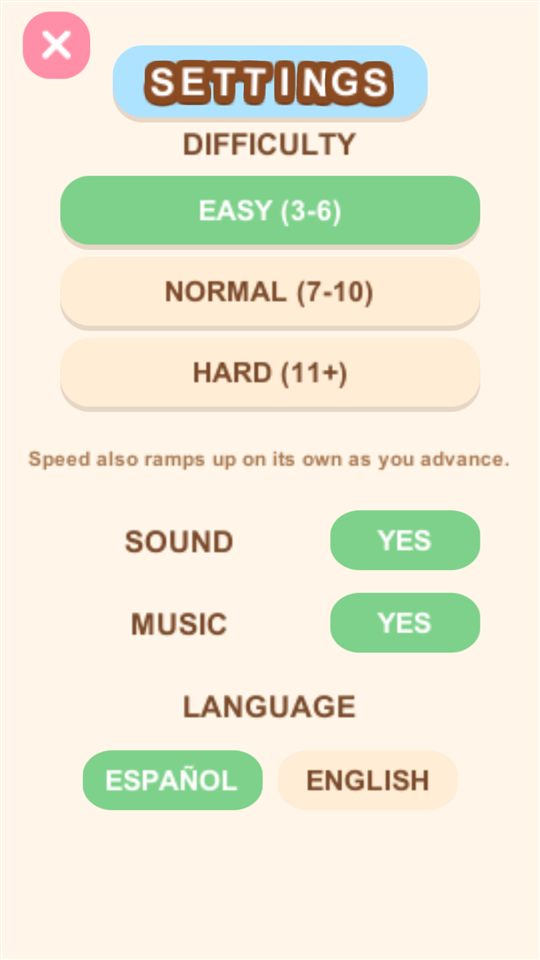Image resolution: width=540 pixels, height=960 pixels.
Task: Select Easy (3-6) difficulty
Action: pyautogui.click(x=270, y=211)
